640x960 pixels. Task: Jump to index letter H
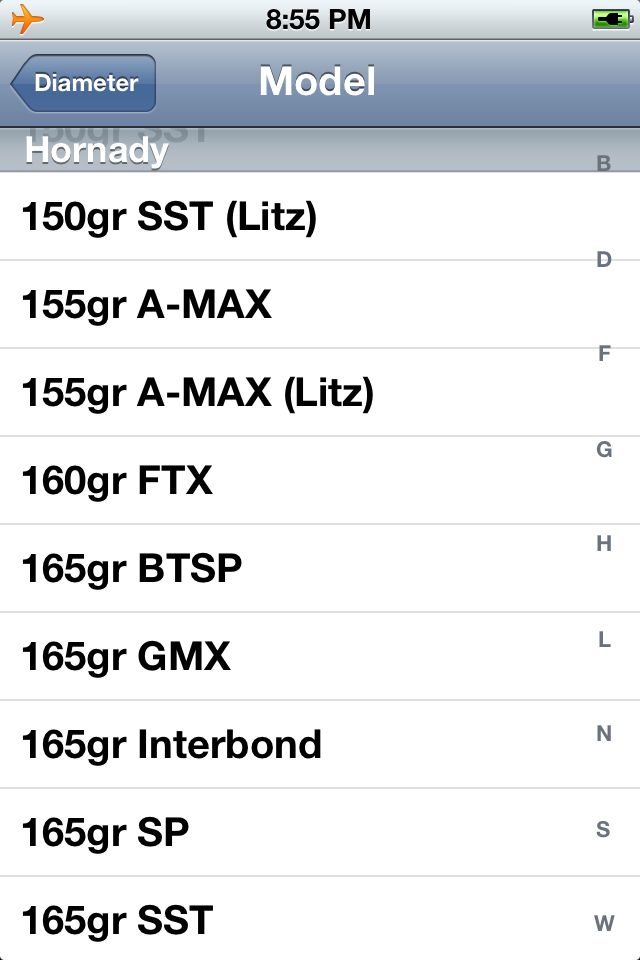pyautogui.click(x=604, y=544)
